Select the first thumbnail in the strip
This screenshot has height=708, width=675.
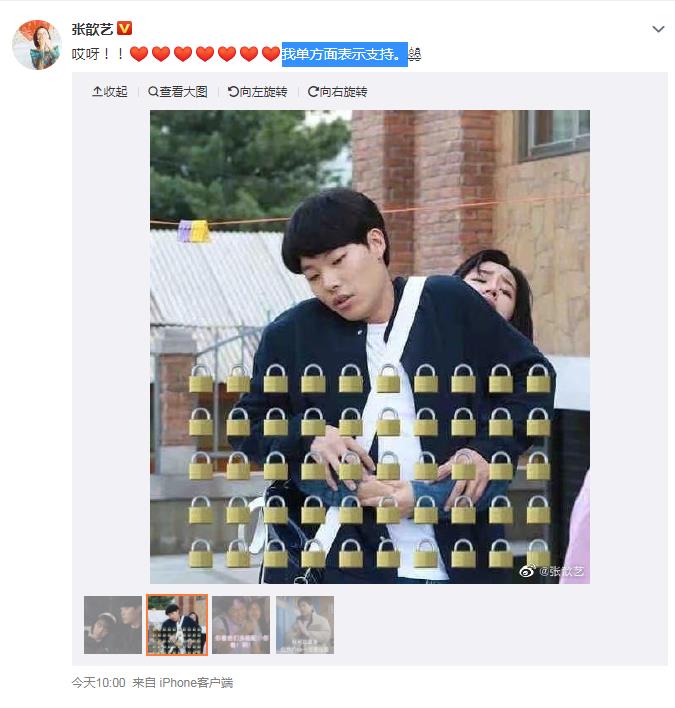(113, 625)
